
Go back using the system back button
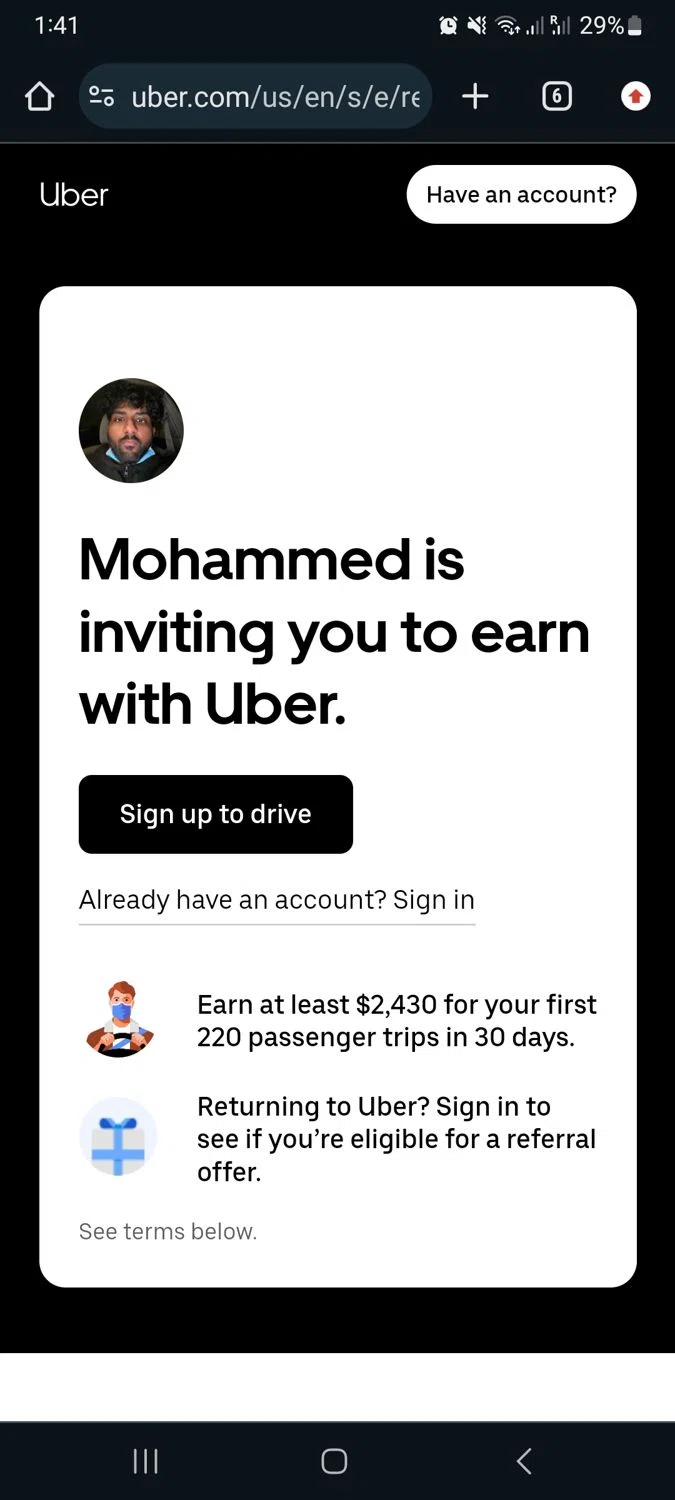point(523,1461)
